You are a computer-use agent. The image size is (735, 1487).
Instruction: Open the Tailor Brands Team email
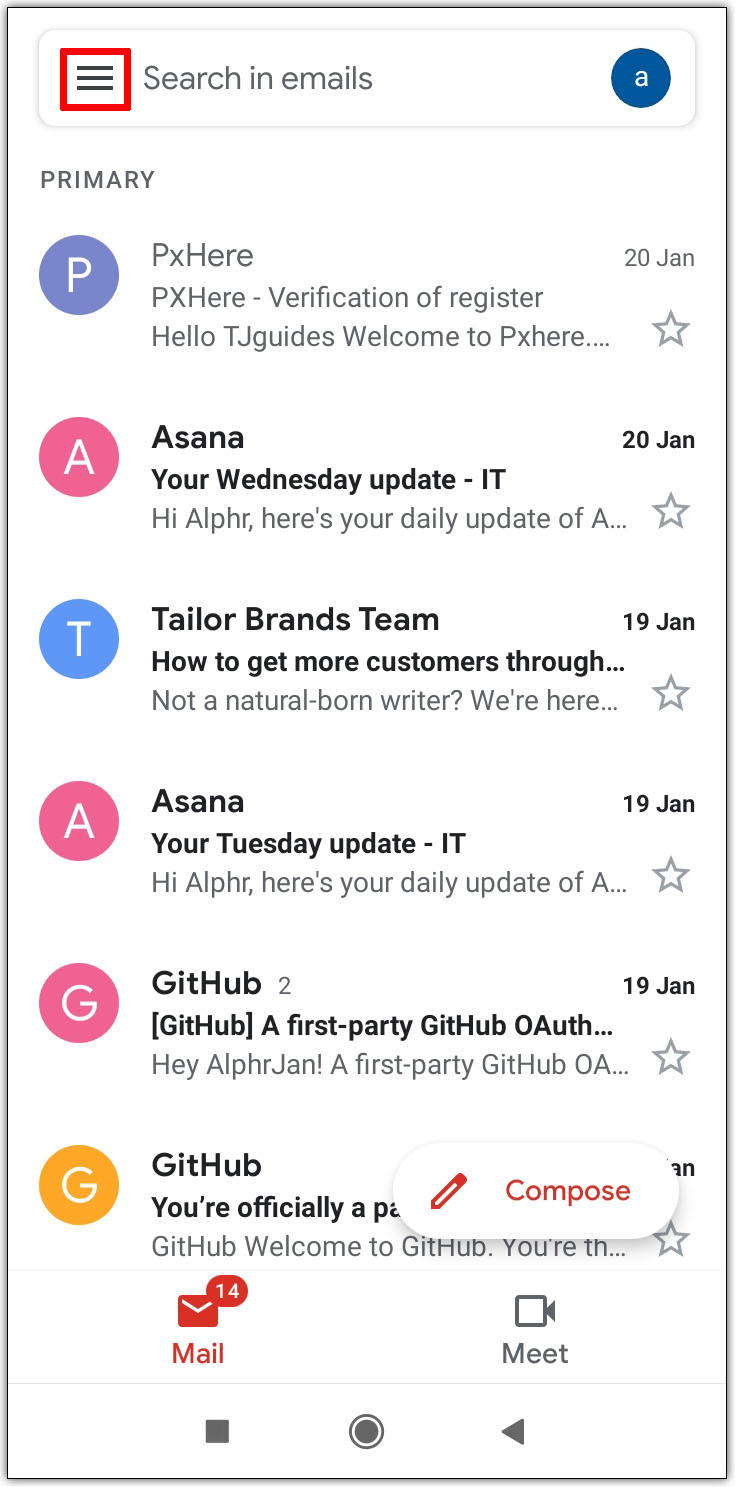[x=380, y=661]
